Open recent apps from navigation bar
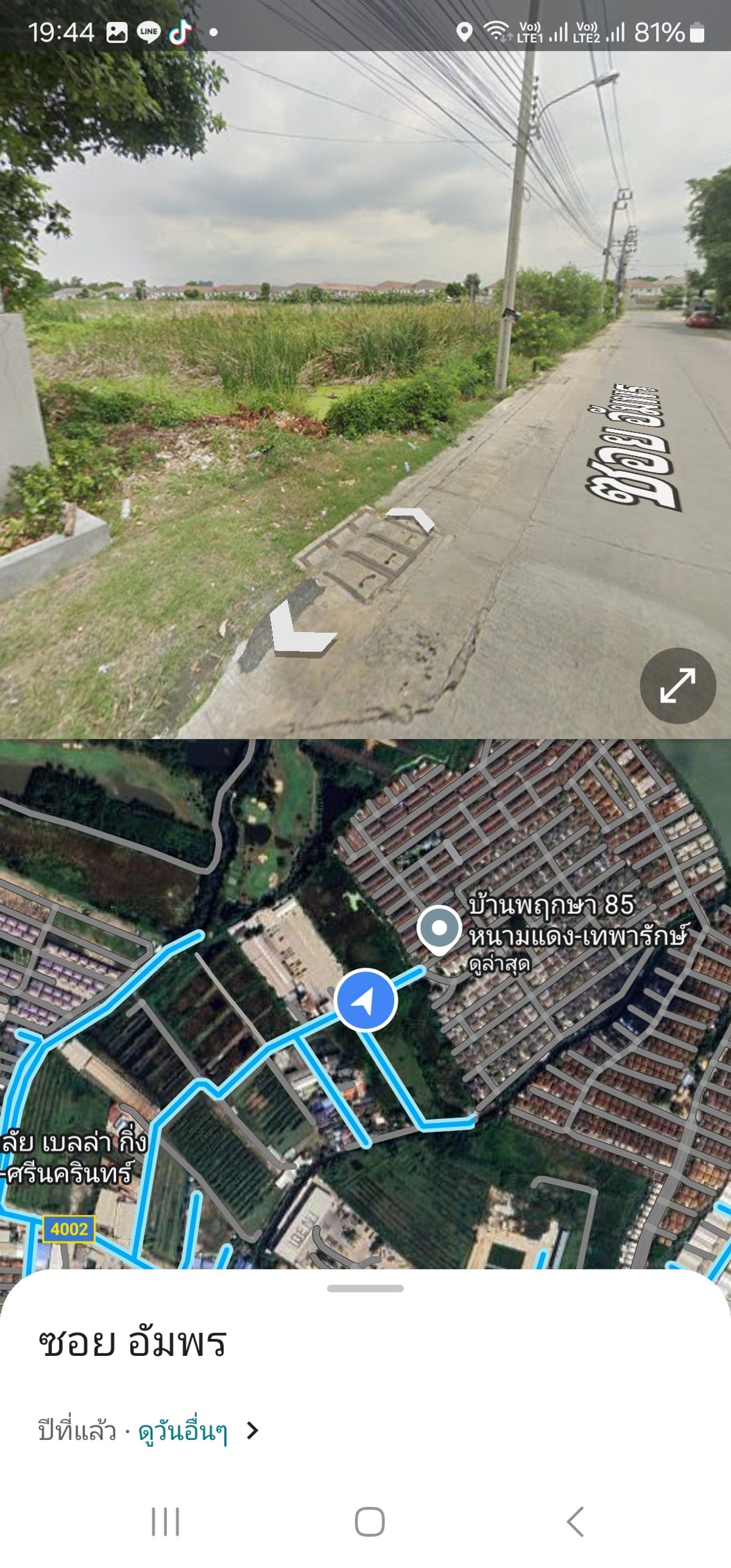The width and height of the screenshot is (731, 1568). pyautogui.click(x=165, y=1522)
